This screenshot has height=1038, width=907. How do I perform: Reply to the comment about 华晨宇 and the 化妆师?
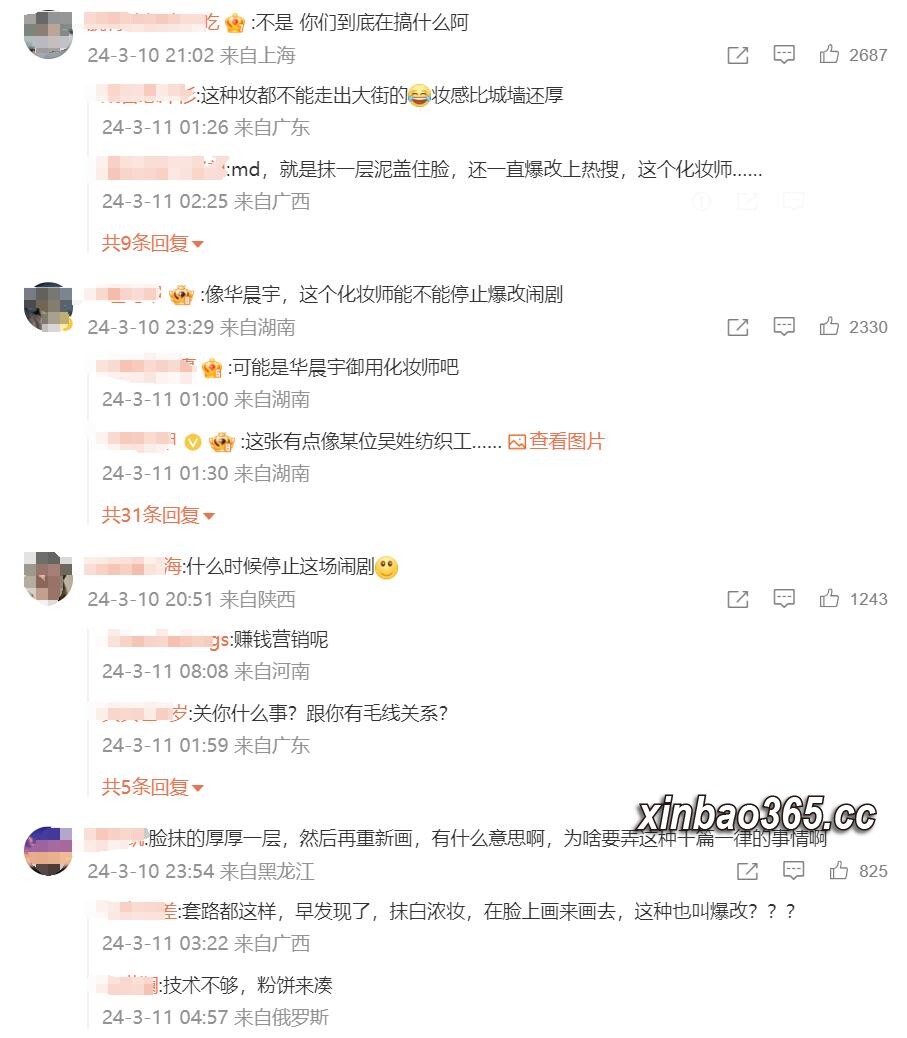pyautogui.click(x=784, y=327)
